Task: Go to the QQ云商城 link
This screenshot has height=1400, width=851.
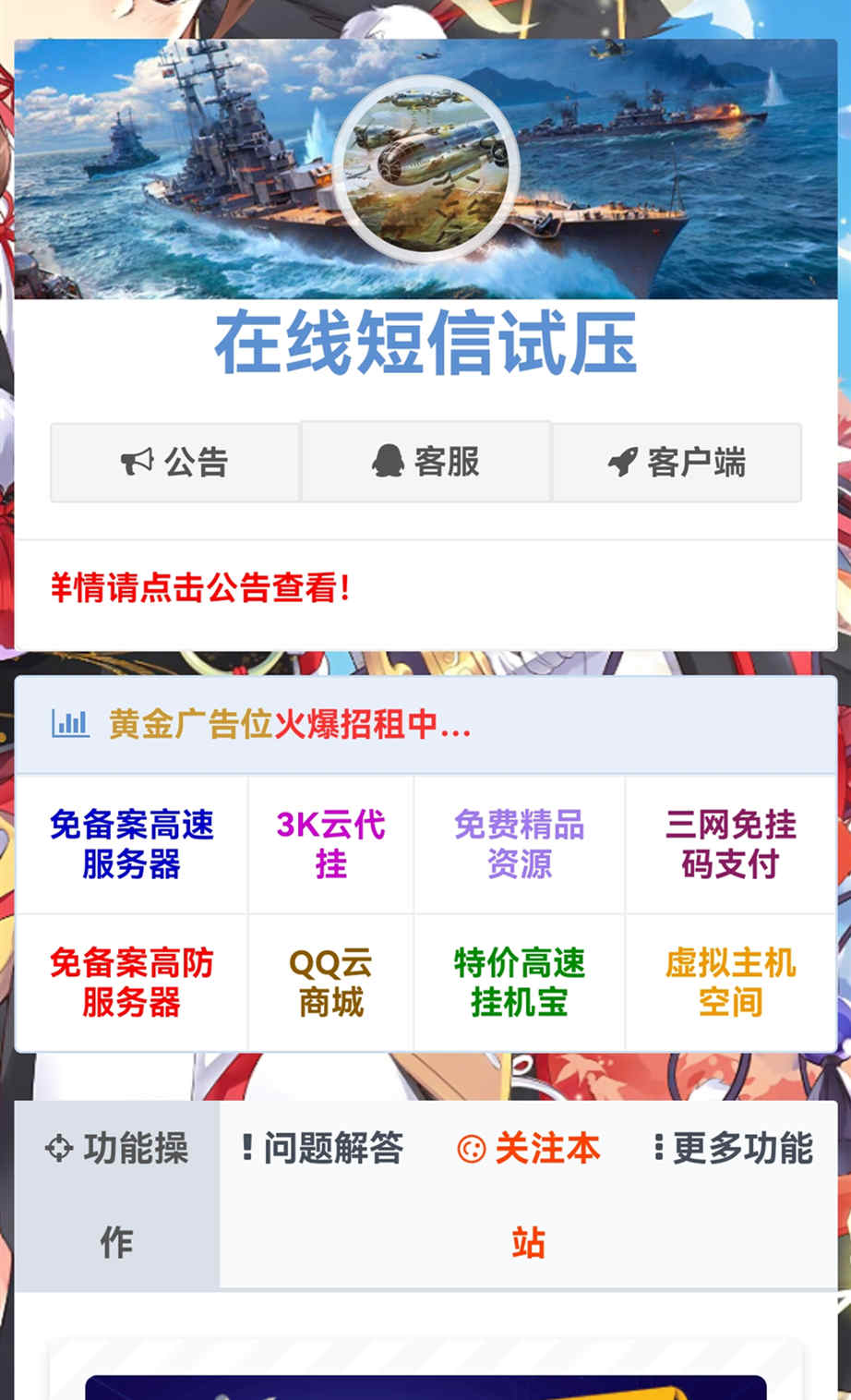Action: pos(330,983)
